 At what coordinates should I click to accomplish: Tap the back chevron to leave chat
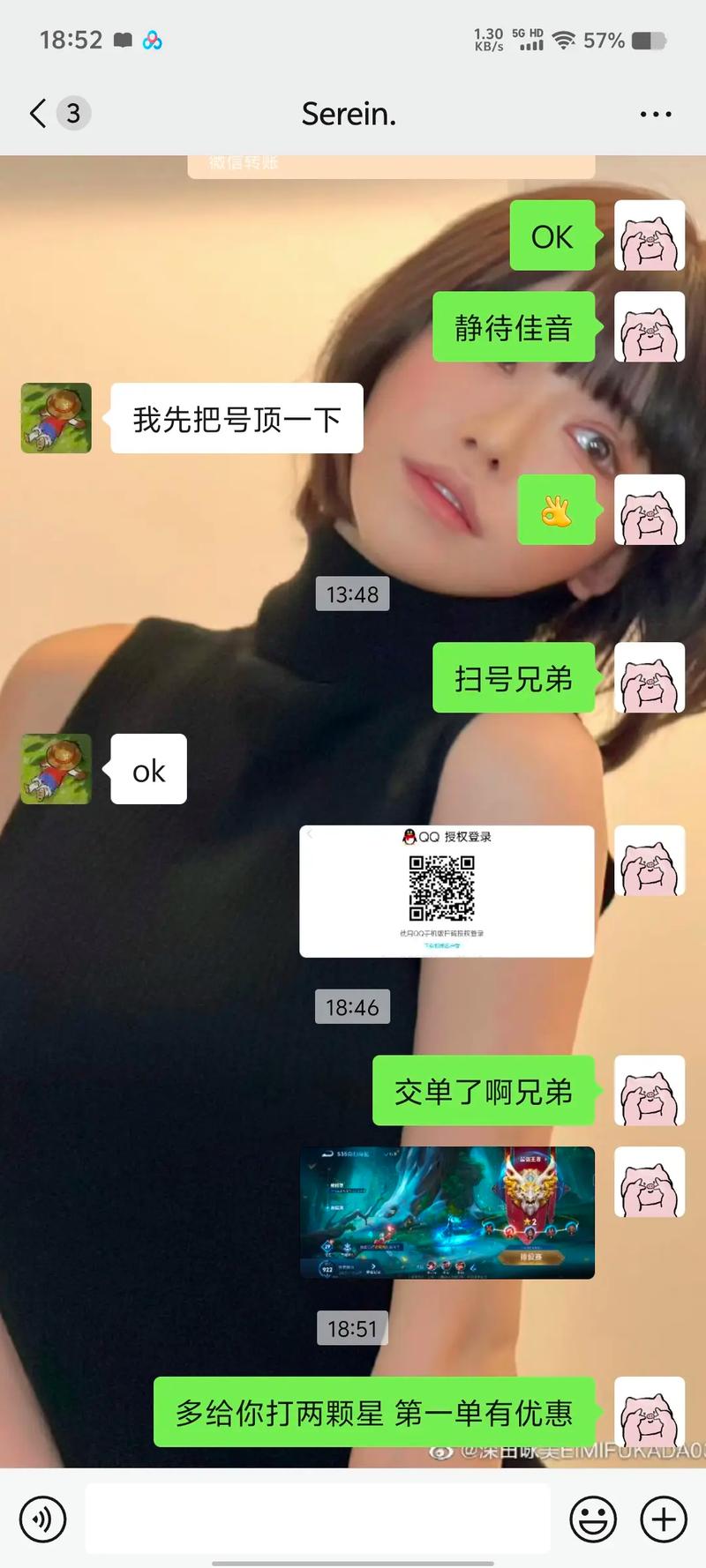pyautogui.click(x=35, y=113)
